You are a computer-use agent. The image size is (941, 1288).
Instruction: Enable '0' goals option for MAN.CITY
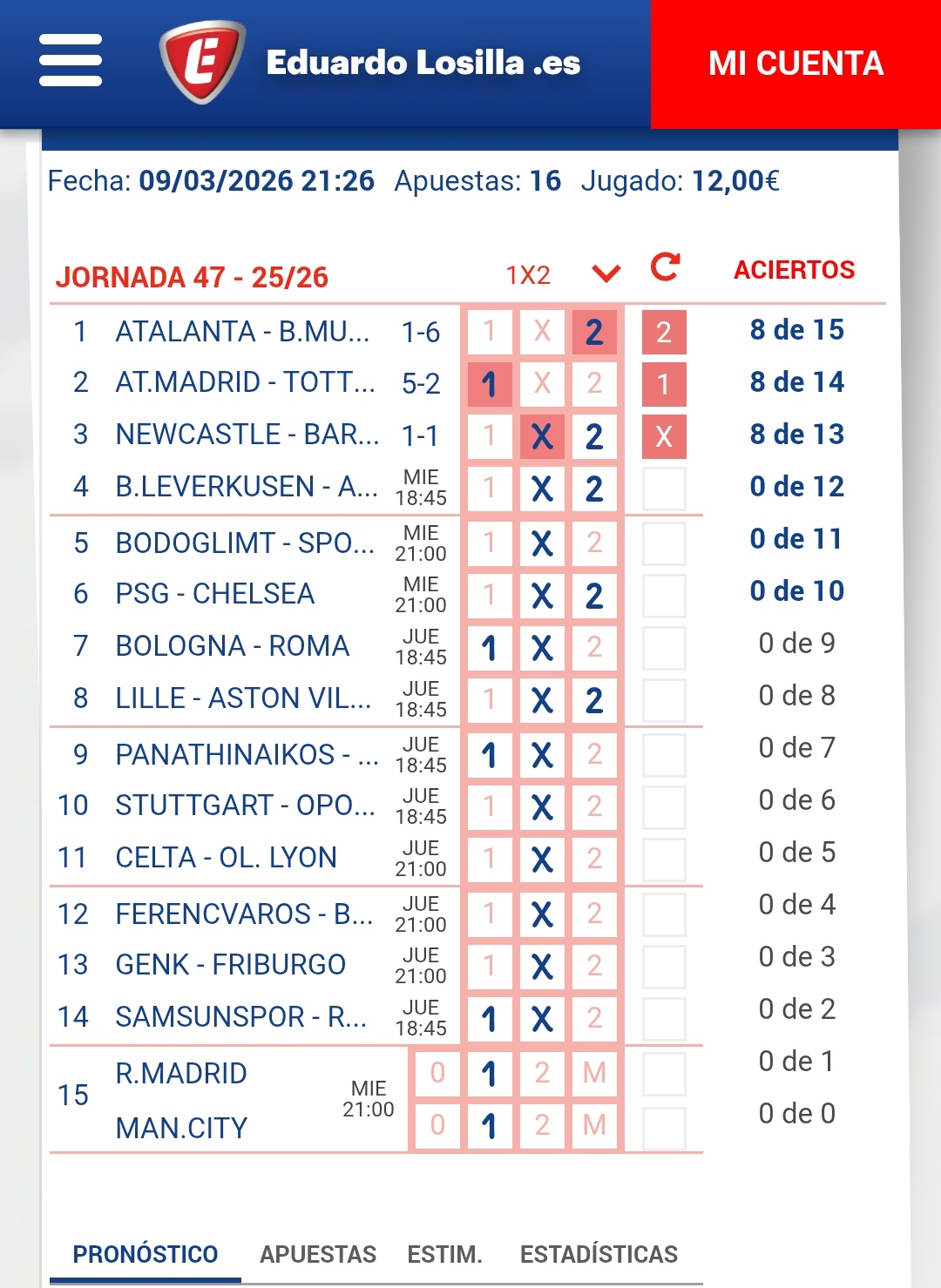tap(437, 1125)
